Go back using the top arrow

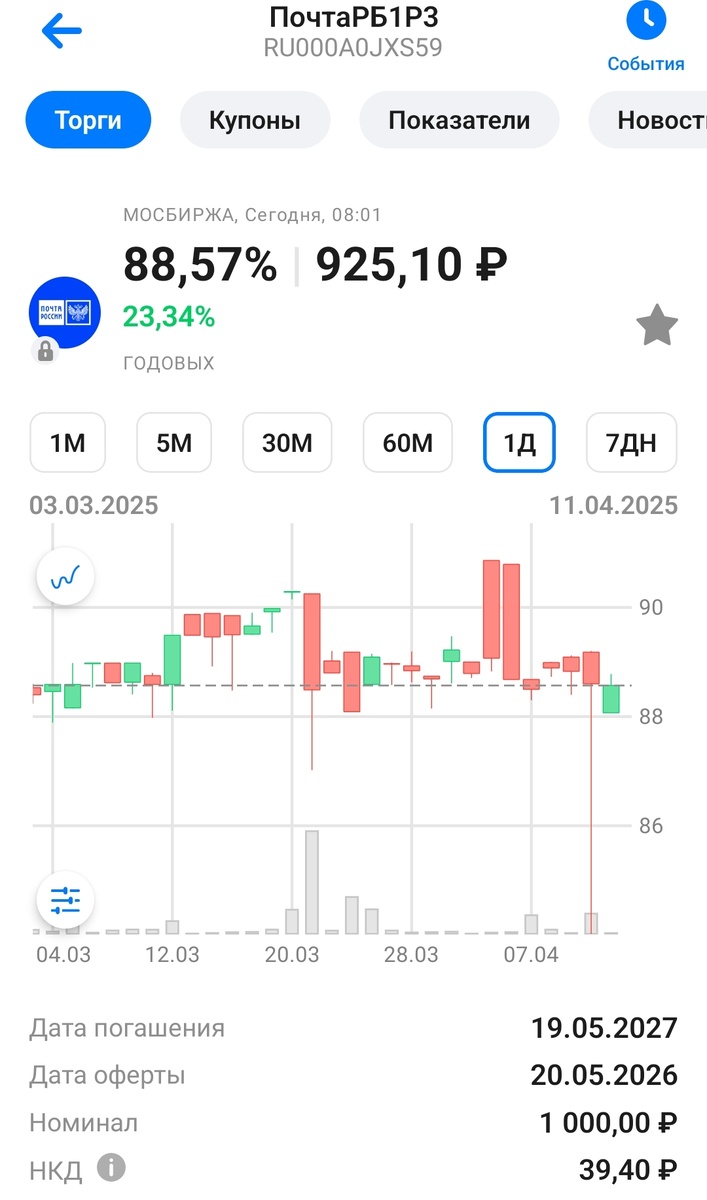[61, 31]
